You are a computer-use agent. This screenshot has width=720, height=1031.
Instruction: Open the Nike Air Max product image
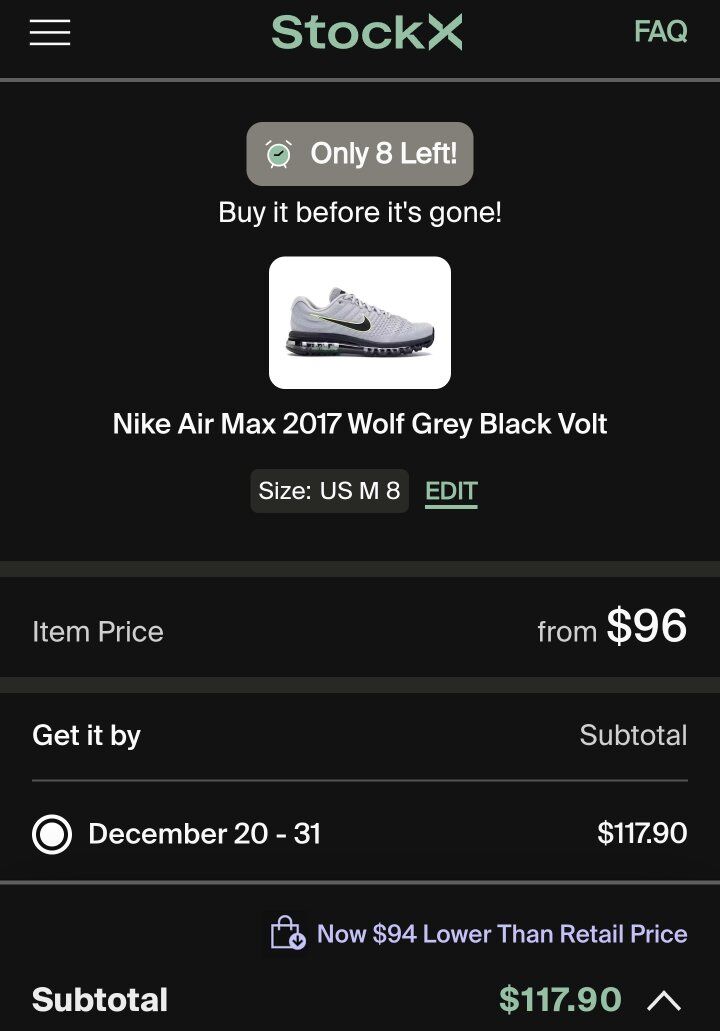tap(360, 322)
